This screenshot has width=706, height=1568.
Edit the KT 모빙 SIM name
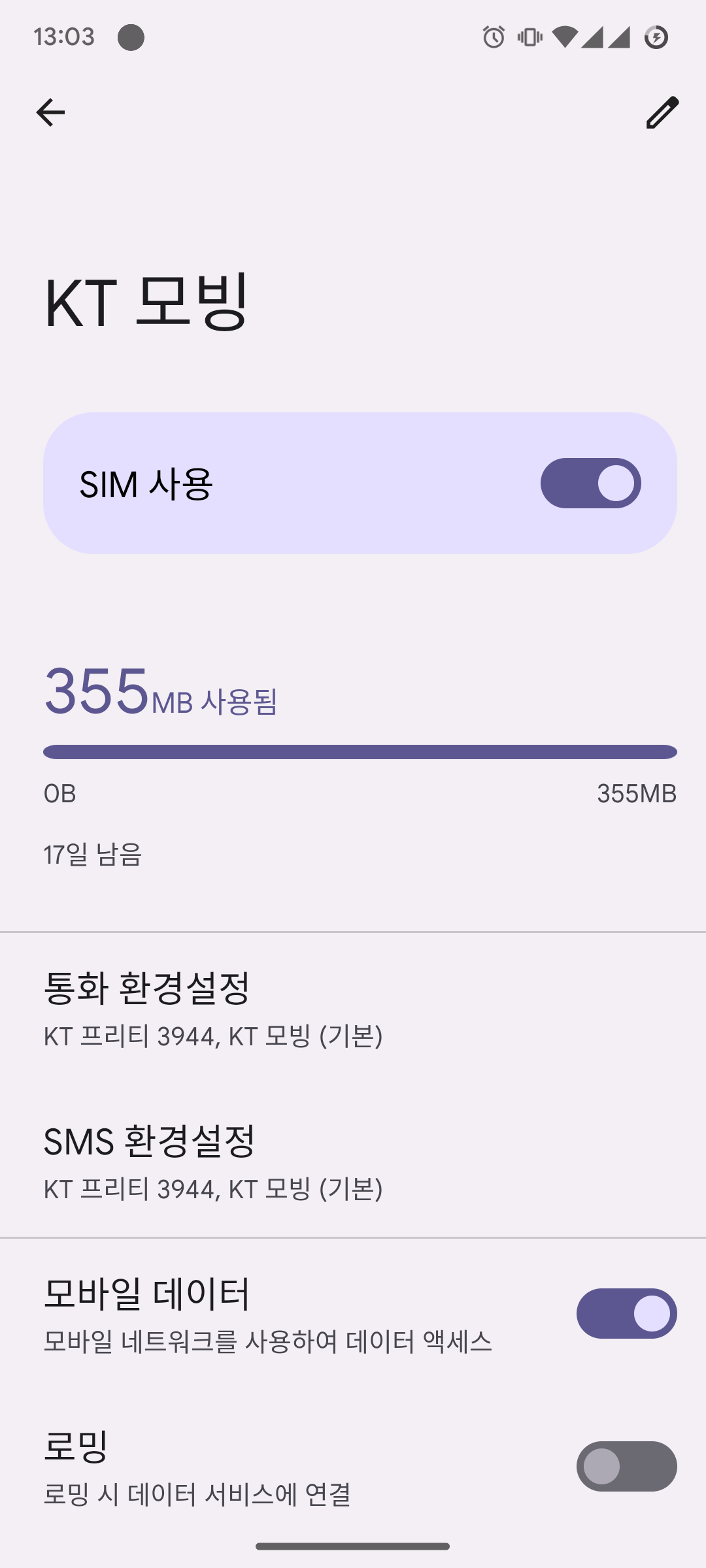pyautogui.click(x=662, y=112)
